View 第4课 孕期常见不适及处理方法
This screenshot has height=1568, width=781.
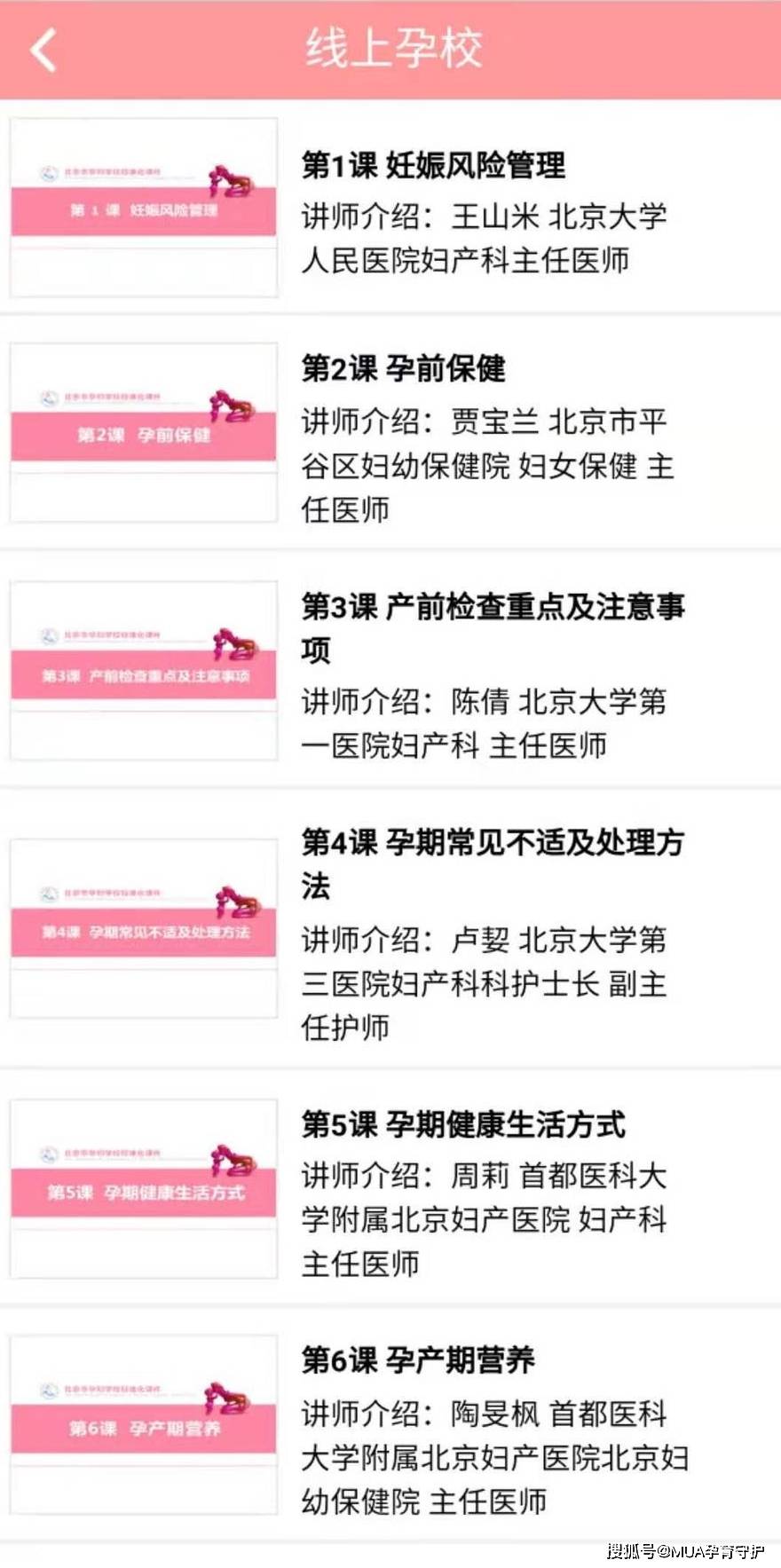tap(390, 928)
